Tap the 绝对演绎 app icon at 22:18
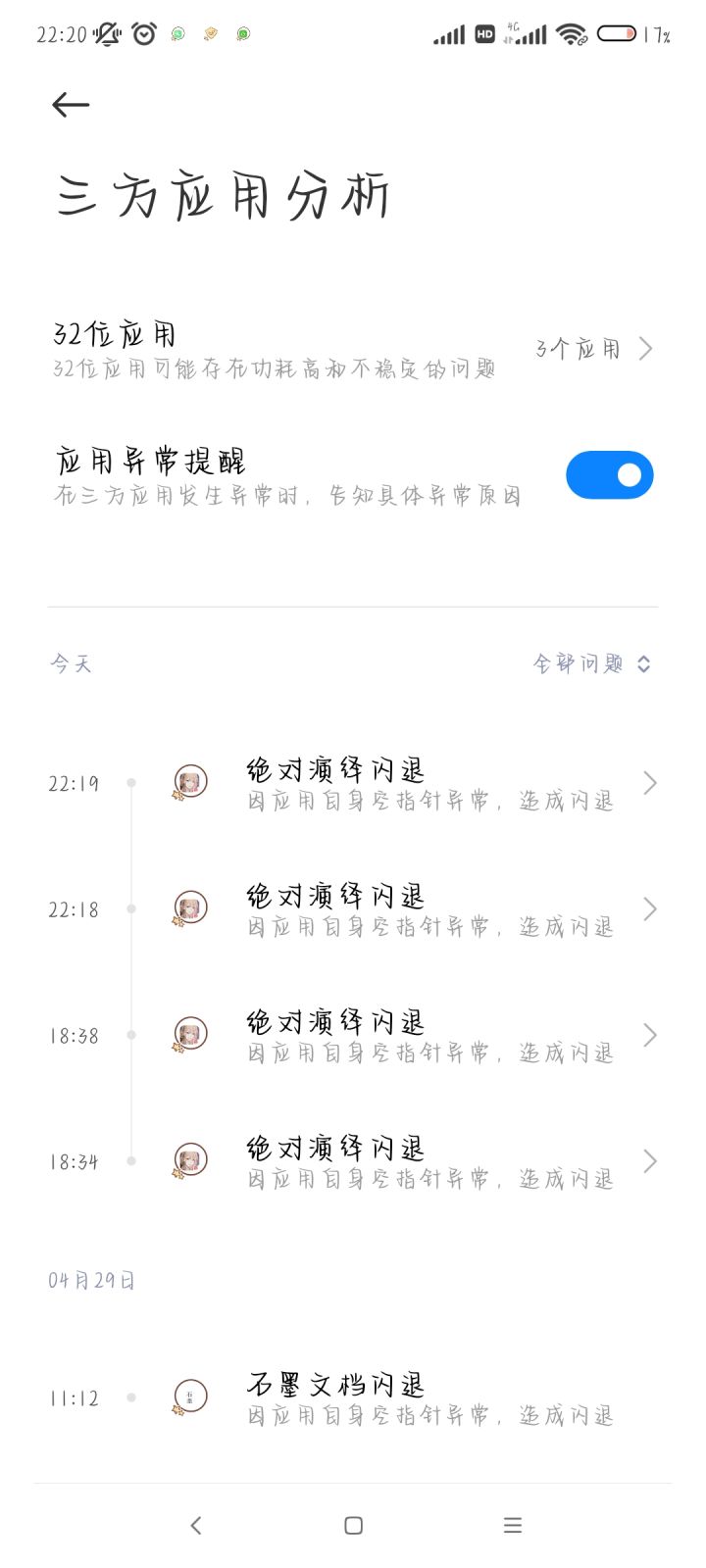Viewport: 706px width, 1568px height. [189, 908]
